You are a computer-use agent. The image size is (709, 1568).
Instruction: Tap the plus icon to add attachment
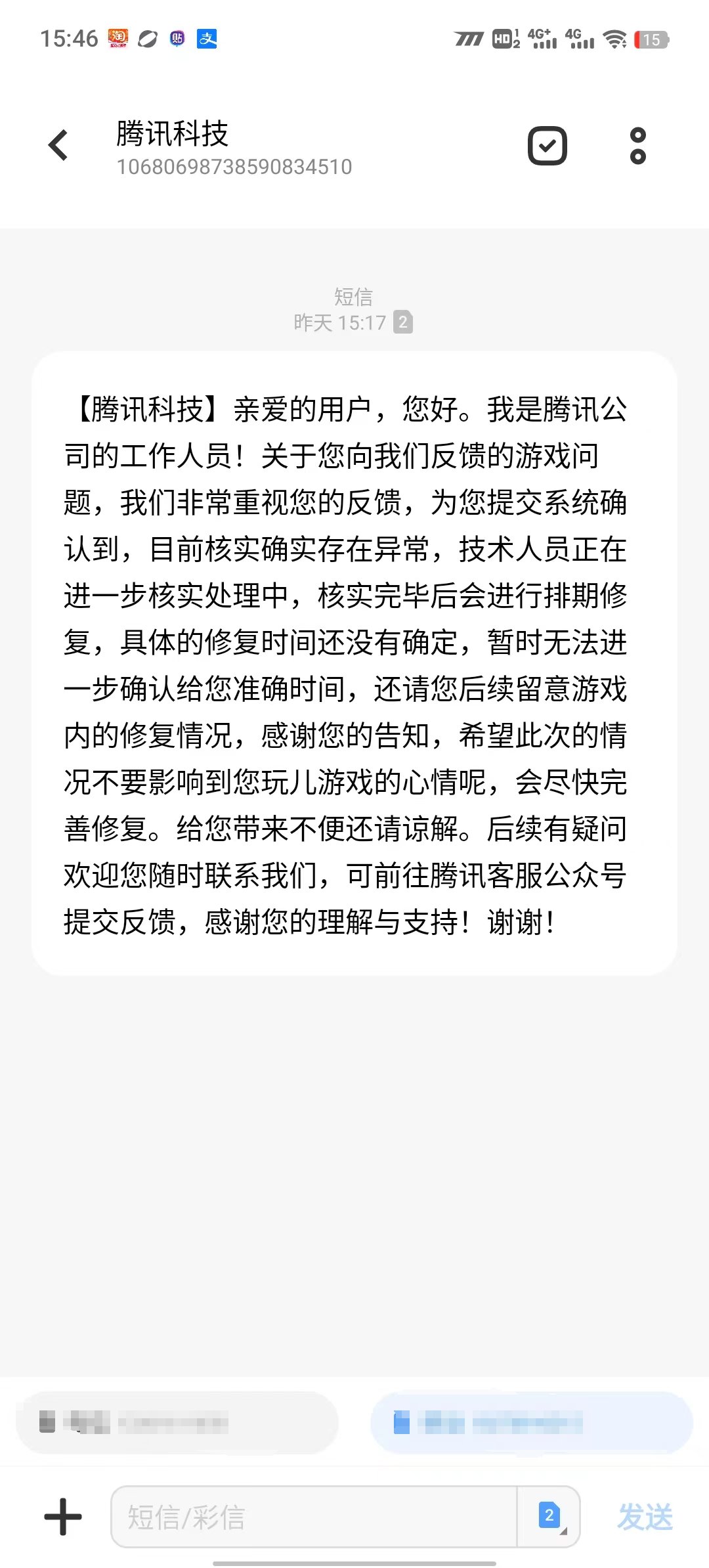(x=62, y=1517)
